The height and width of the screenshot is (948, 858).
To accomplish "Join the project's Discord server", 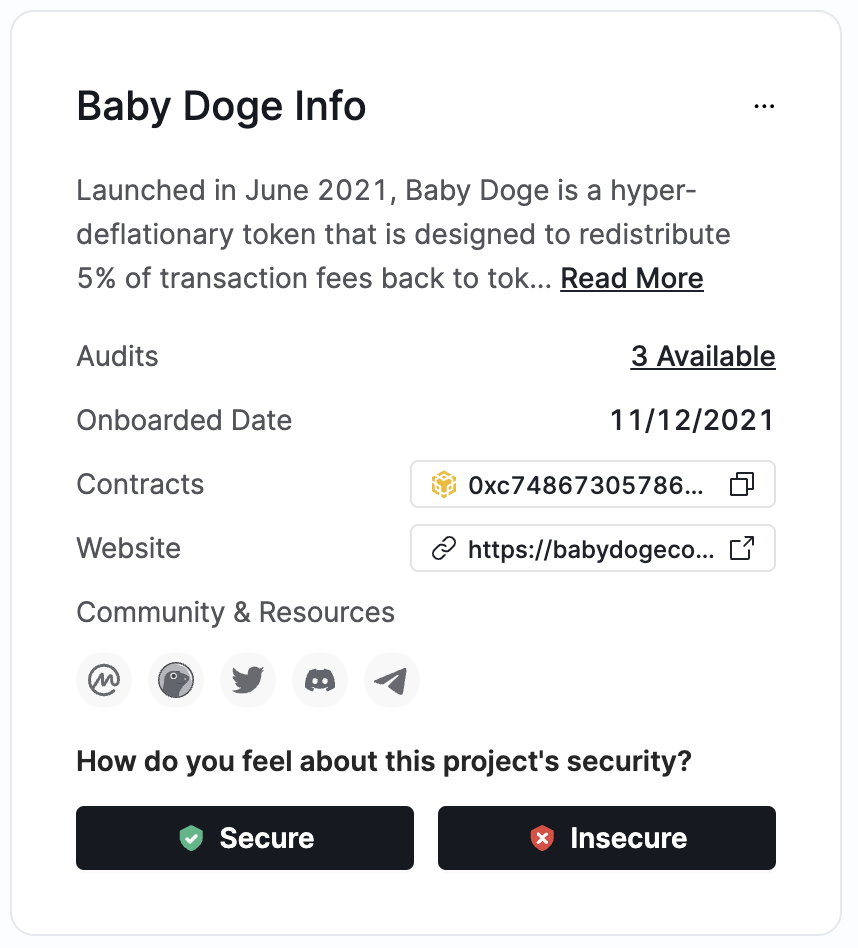I will [x=320, y=681].
